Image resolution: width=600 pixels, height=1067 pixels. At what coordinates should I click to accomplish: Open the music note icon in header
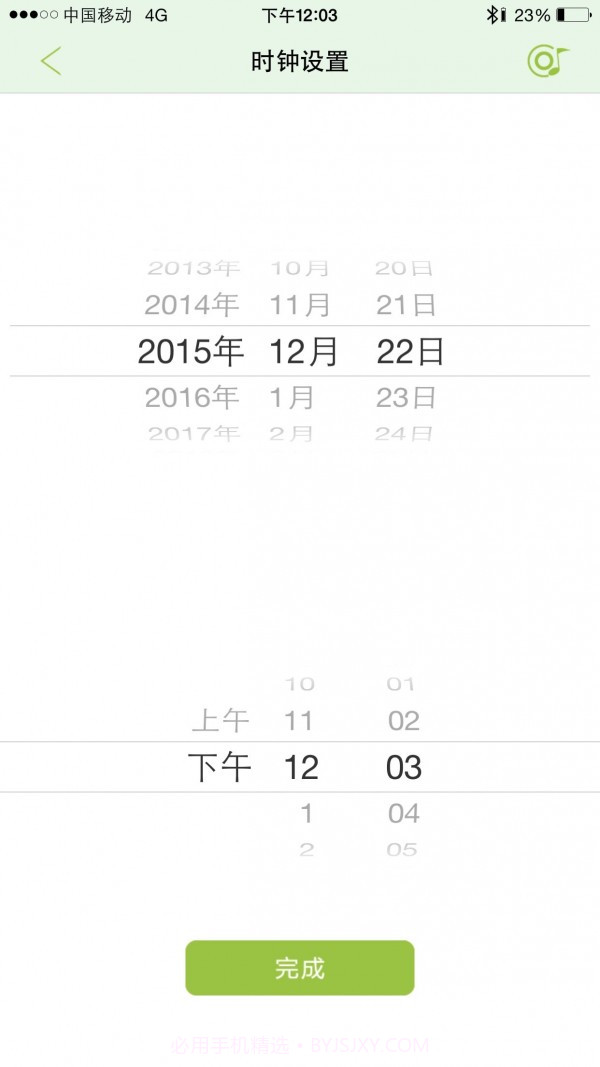coord(547,61)
